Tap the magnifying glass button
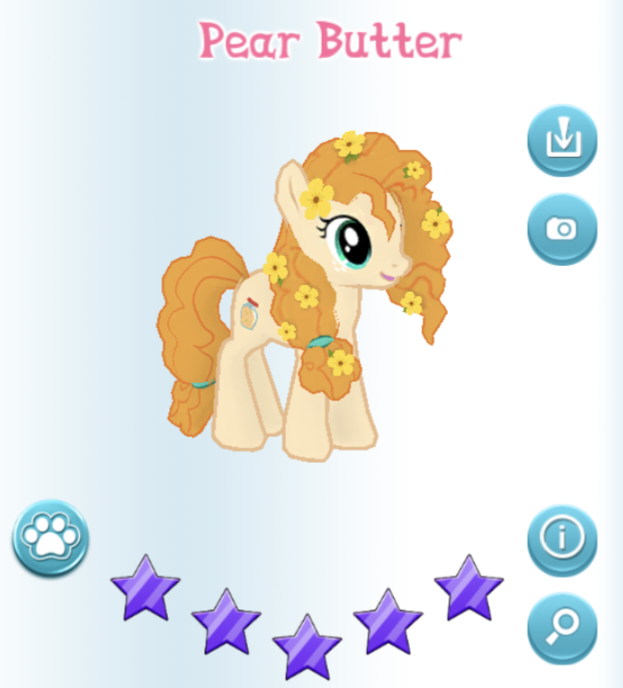The height and width of the screenshot is (688, 623). [x=562, y=628]
